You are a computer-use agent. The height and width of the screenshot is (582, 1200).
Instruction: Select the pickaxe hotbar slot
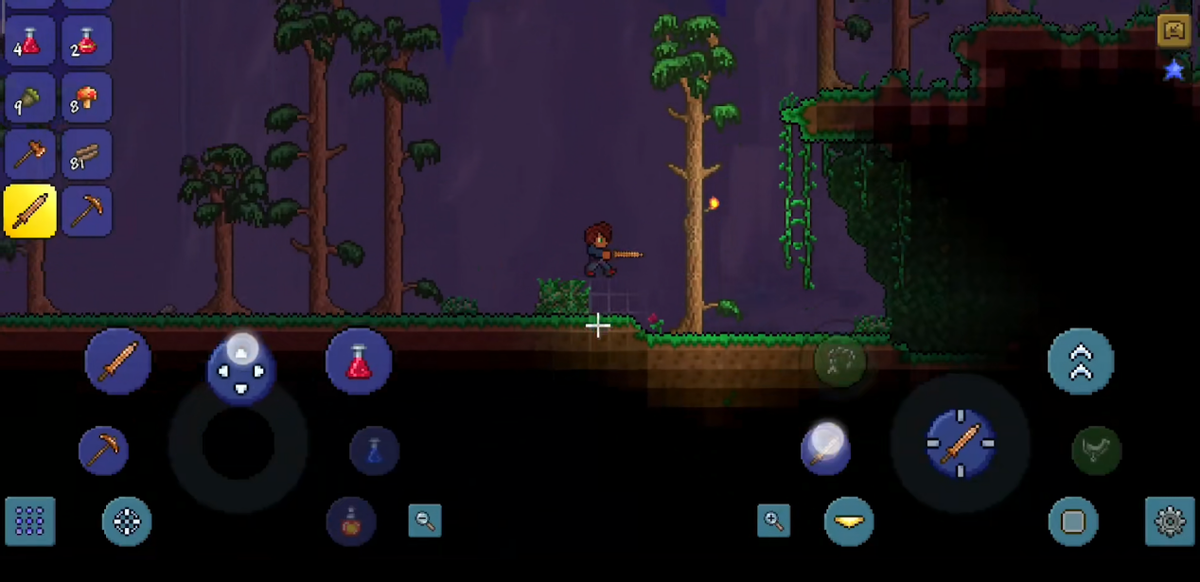87,211
